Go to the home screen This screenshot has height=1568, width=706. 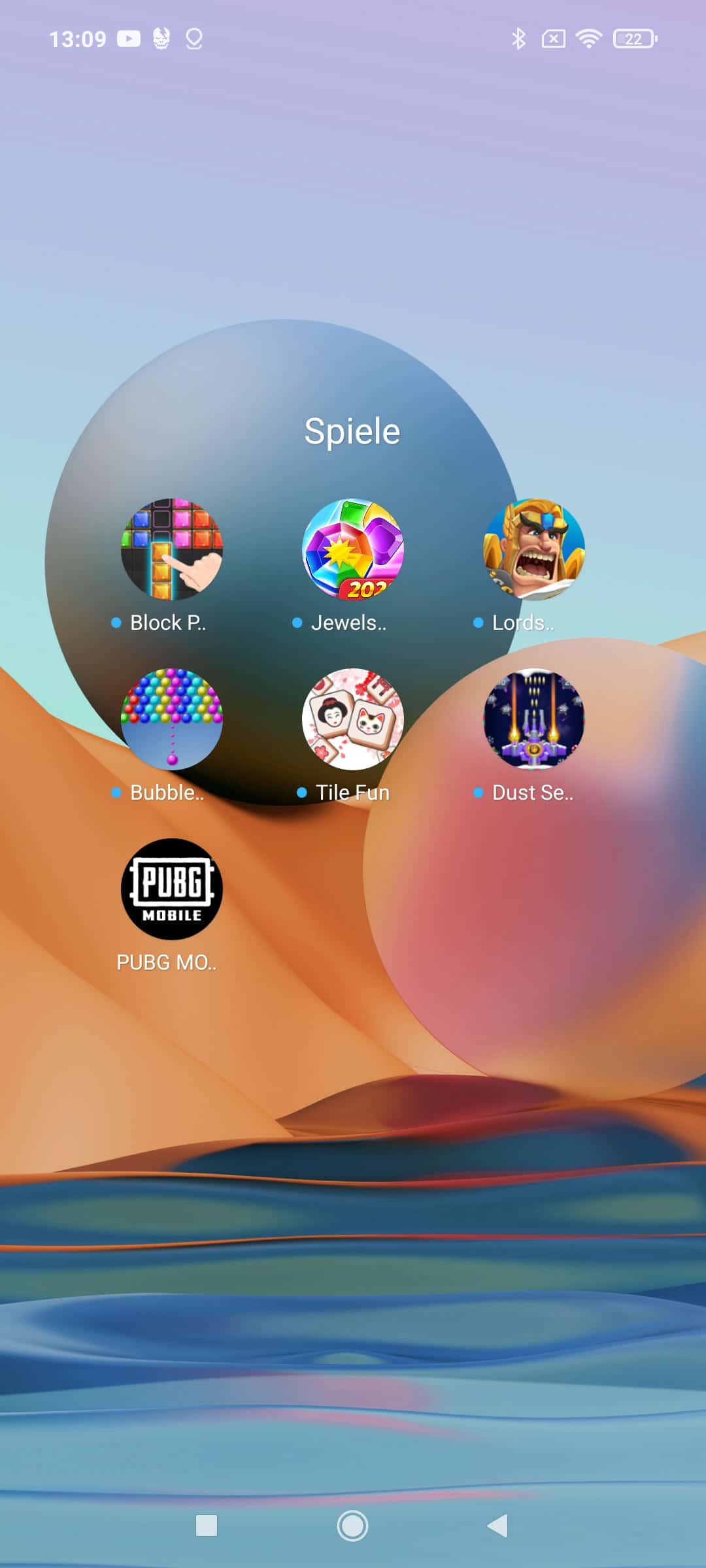[352, 1526]
